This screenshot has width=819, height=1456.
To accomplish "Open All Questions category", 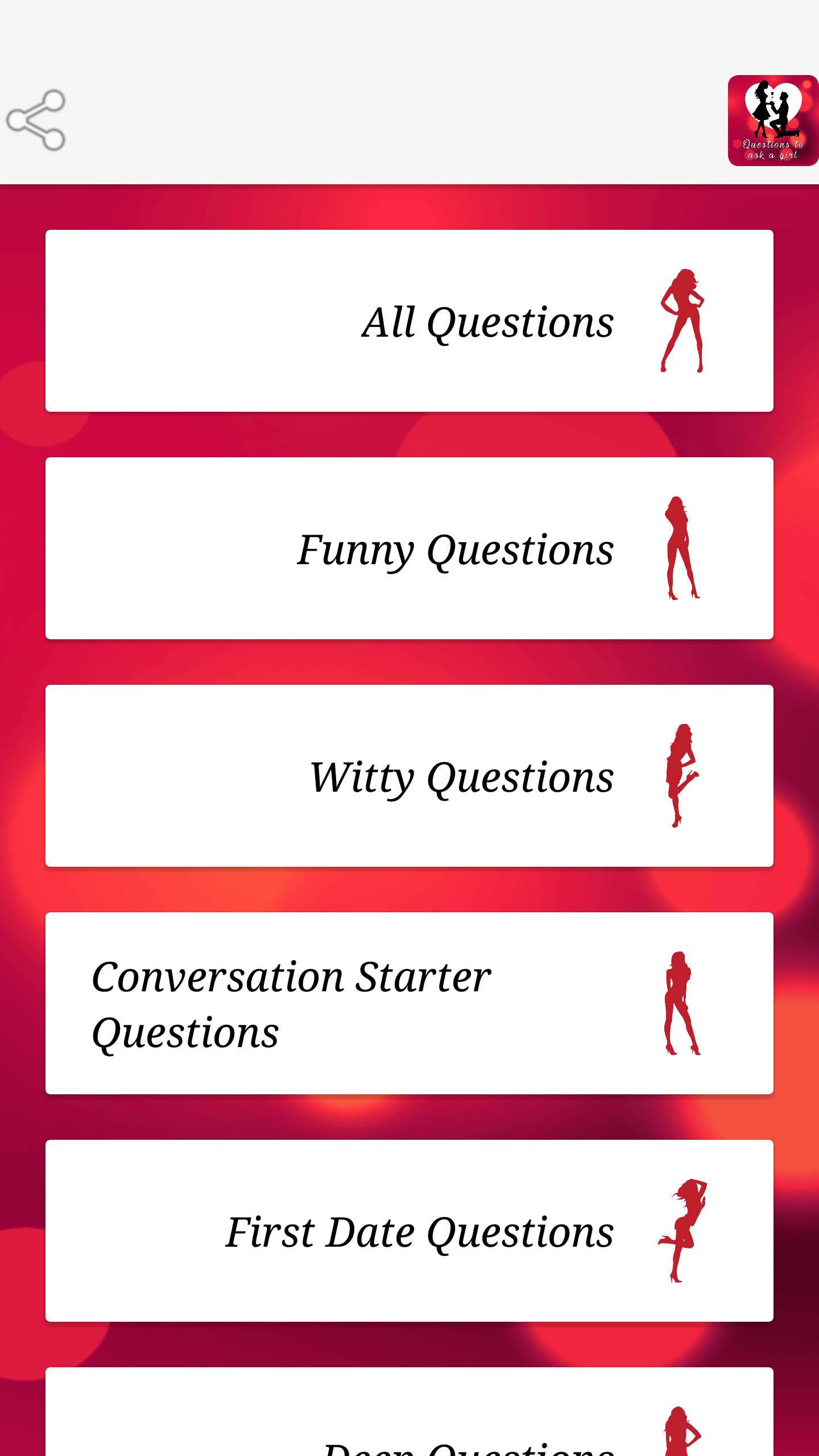I will point(409,321).
